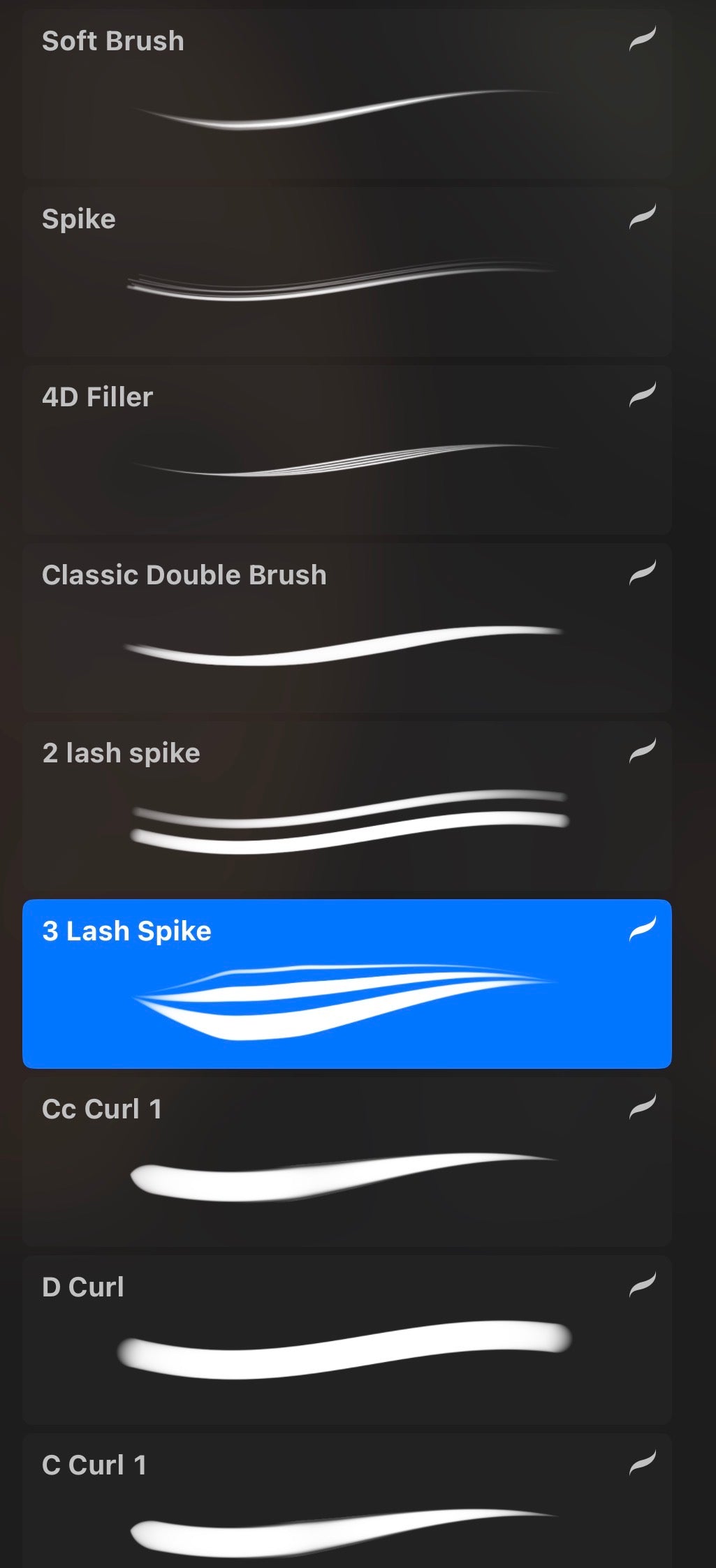
Task: Select Classic Double Brush
Action: tap(346, 628)
